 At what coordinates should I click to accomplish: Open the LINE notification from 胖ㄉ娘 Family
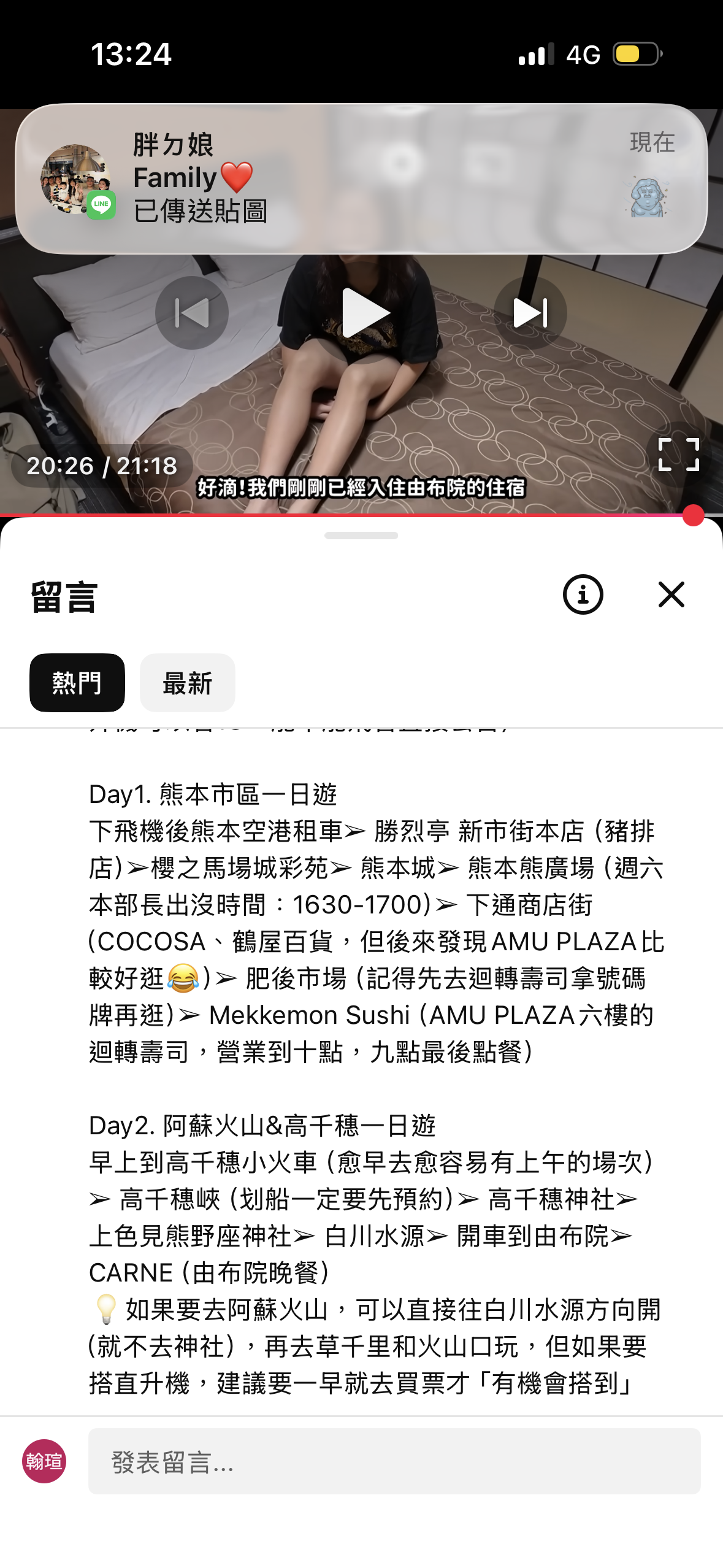pyautogui.click(x=361, y=179)
